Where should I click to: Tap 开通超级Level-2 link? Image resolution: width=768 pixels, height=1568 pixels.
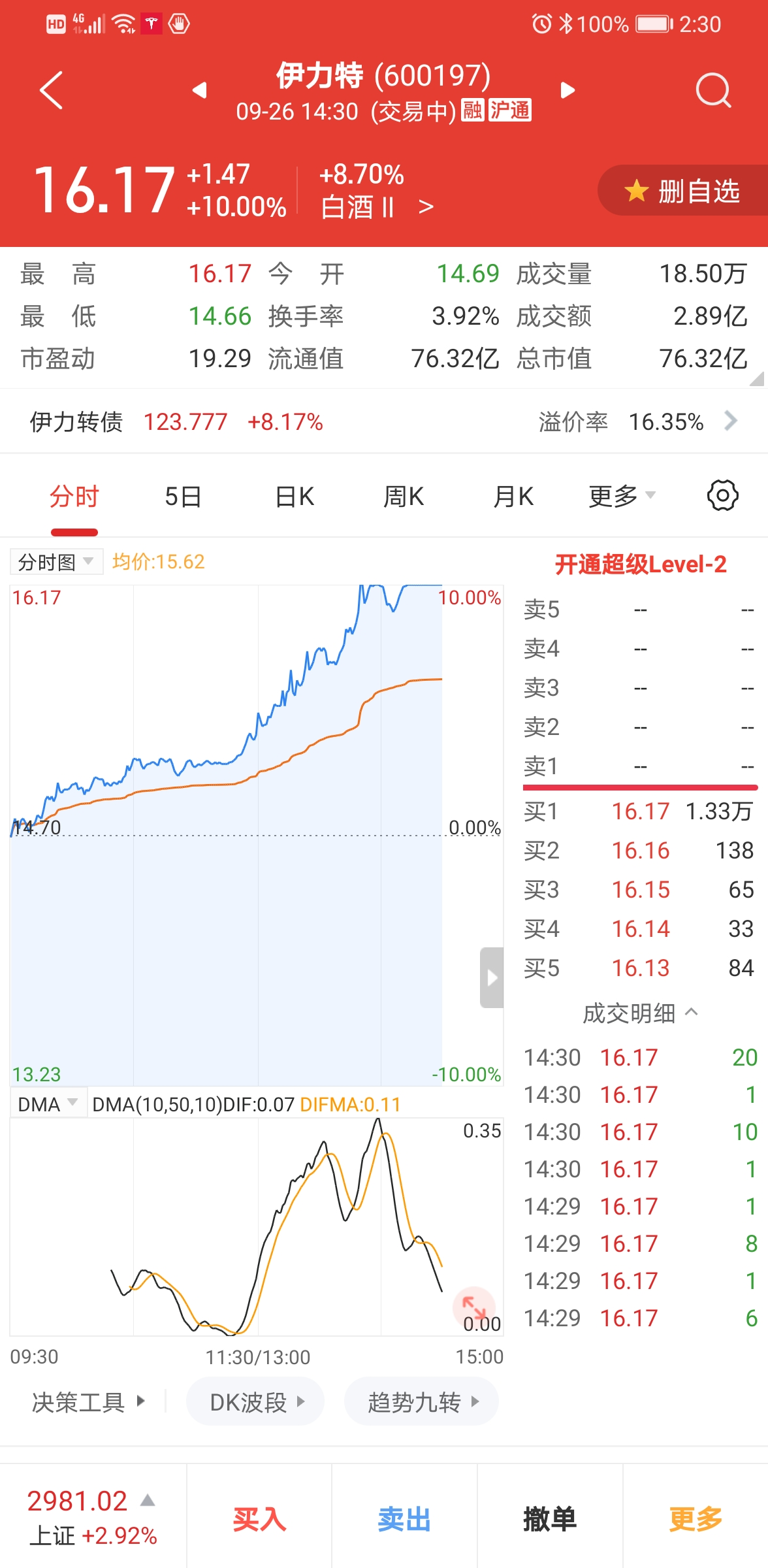pos(640,564)
